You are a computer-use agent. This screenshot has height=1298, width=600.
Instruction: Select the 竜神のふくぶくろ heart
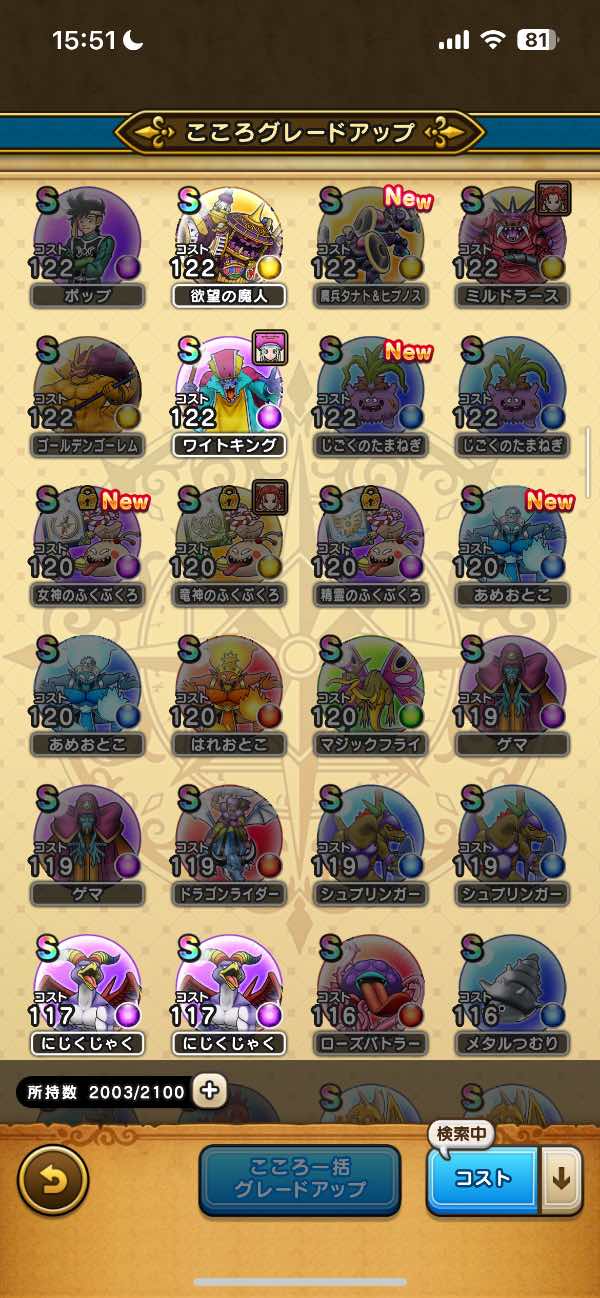229,538
